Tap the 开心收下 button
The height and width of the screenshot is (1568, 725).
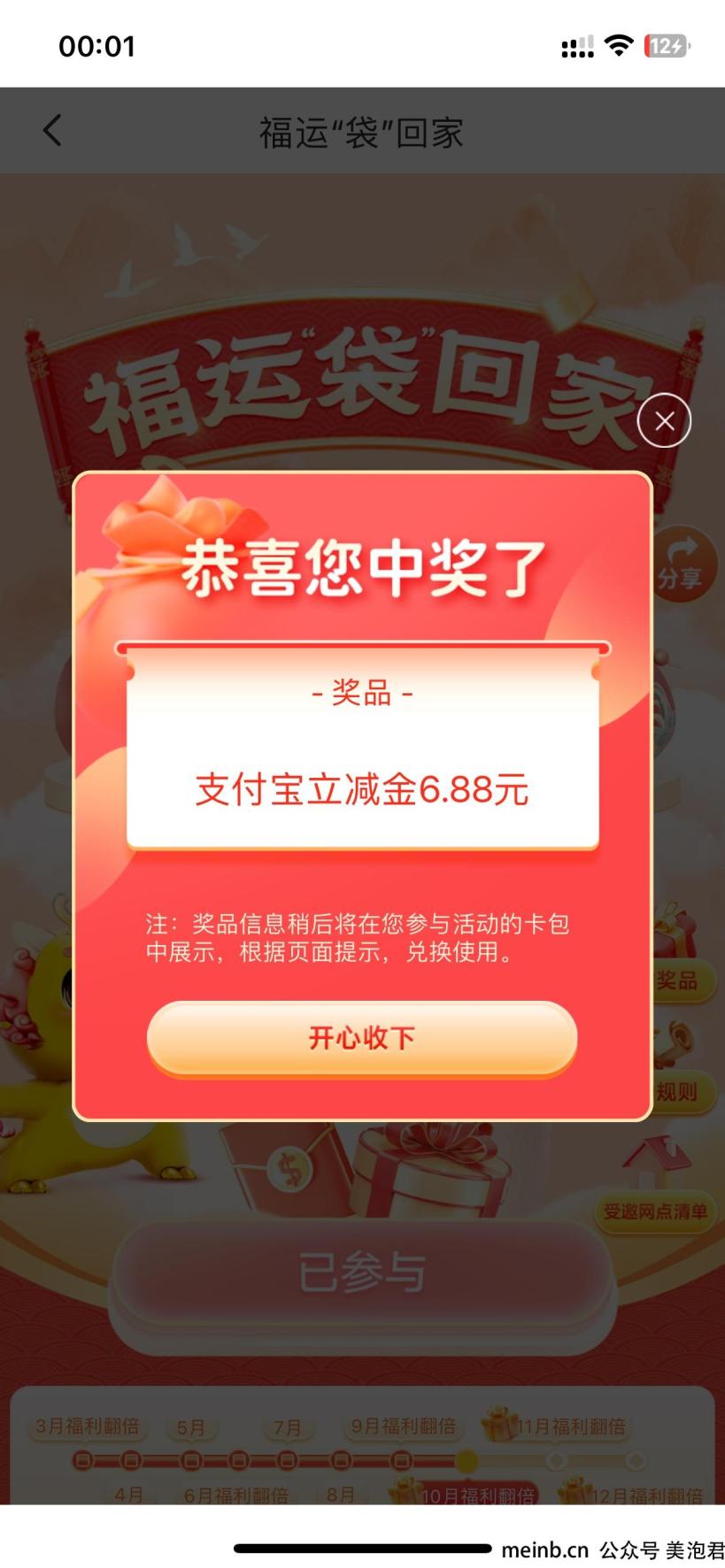pyautogui.click(x=361, y=1038)
